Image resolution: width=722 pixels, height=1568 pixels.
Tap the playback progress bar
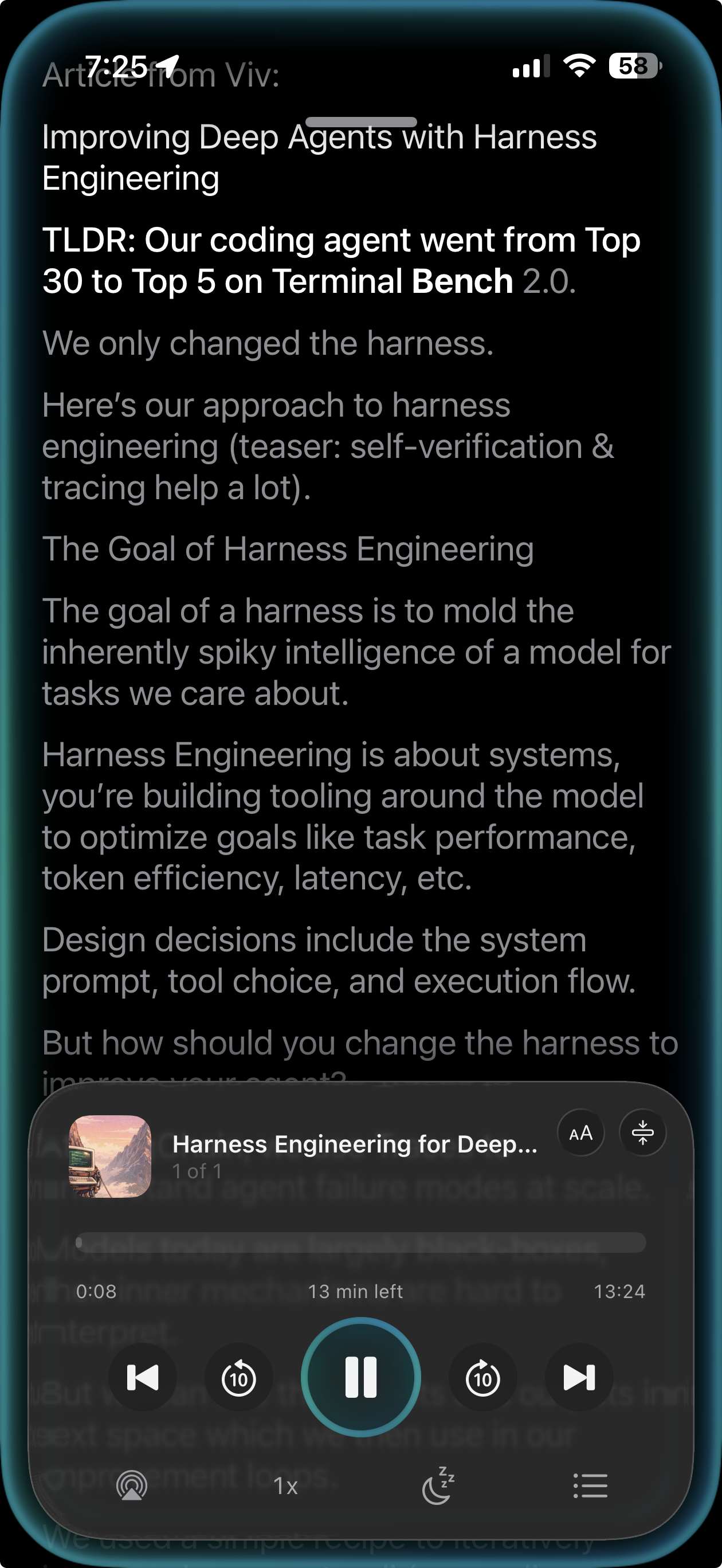click(x=360, y=1242)
